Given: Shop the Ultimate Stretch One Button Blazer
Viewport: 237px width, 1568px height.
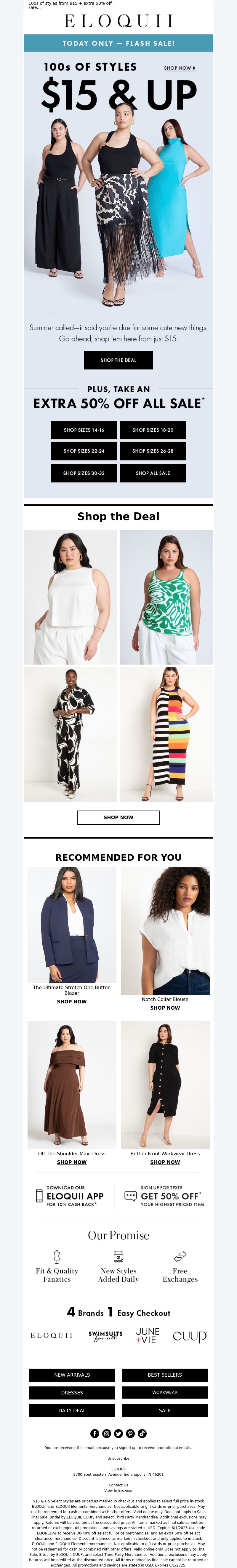Looking at the screenshot, I should click(72, 1001).
